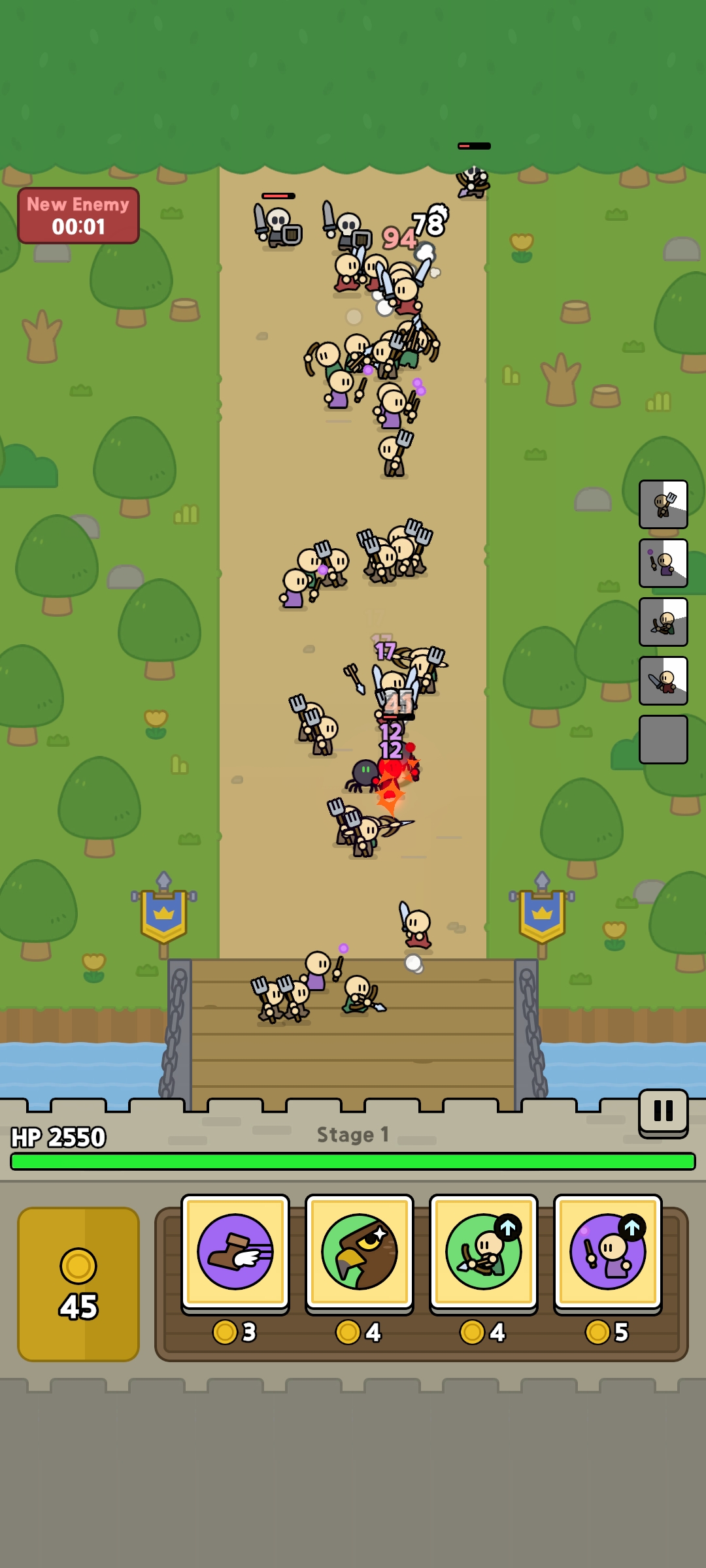Upgrade the mage unit for 5 coins
This screenshot has height=1568, width=706.
[608, 1252]
